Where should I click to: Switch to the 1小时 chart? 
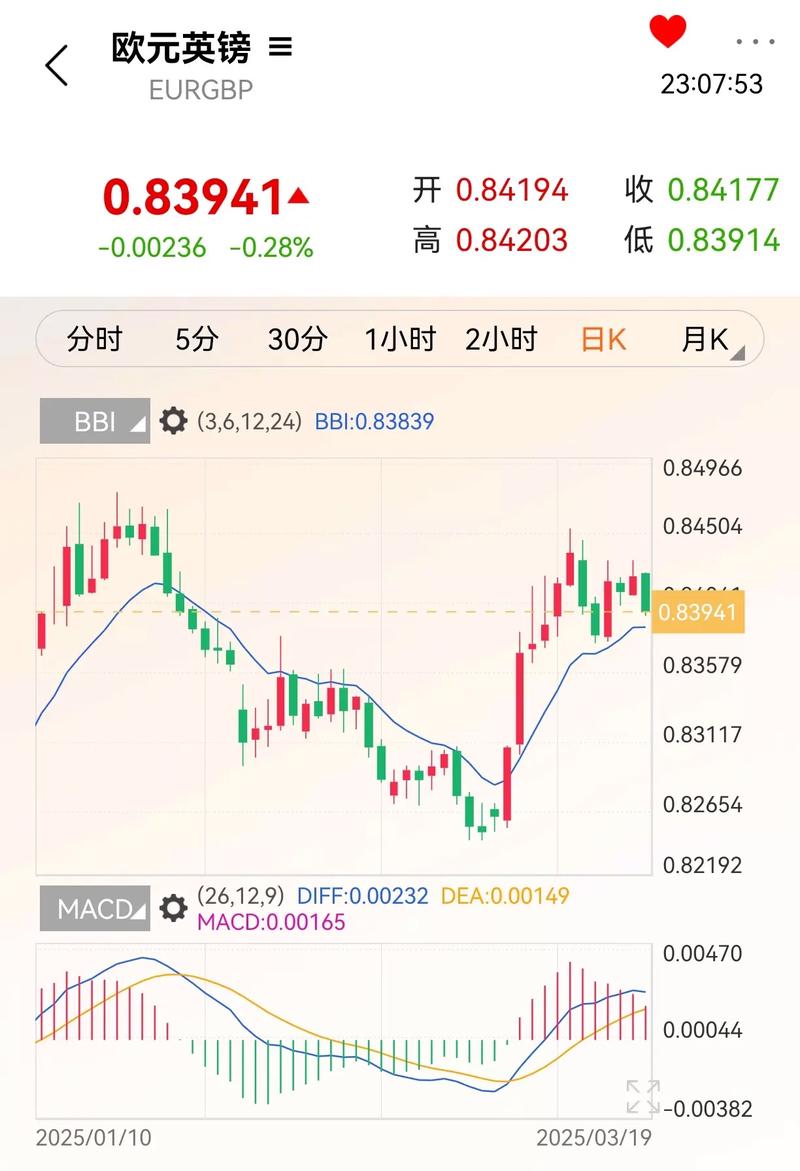point(400,340)
